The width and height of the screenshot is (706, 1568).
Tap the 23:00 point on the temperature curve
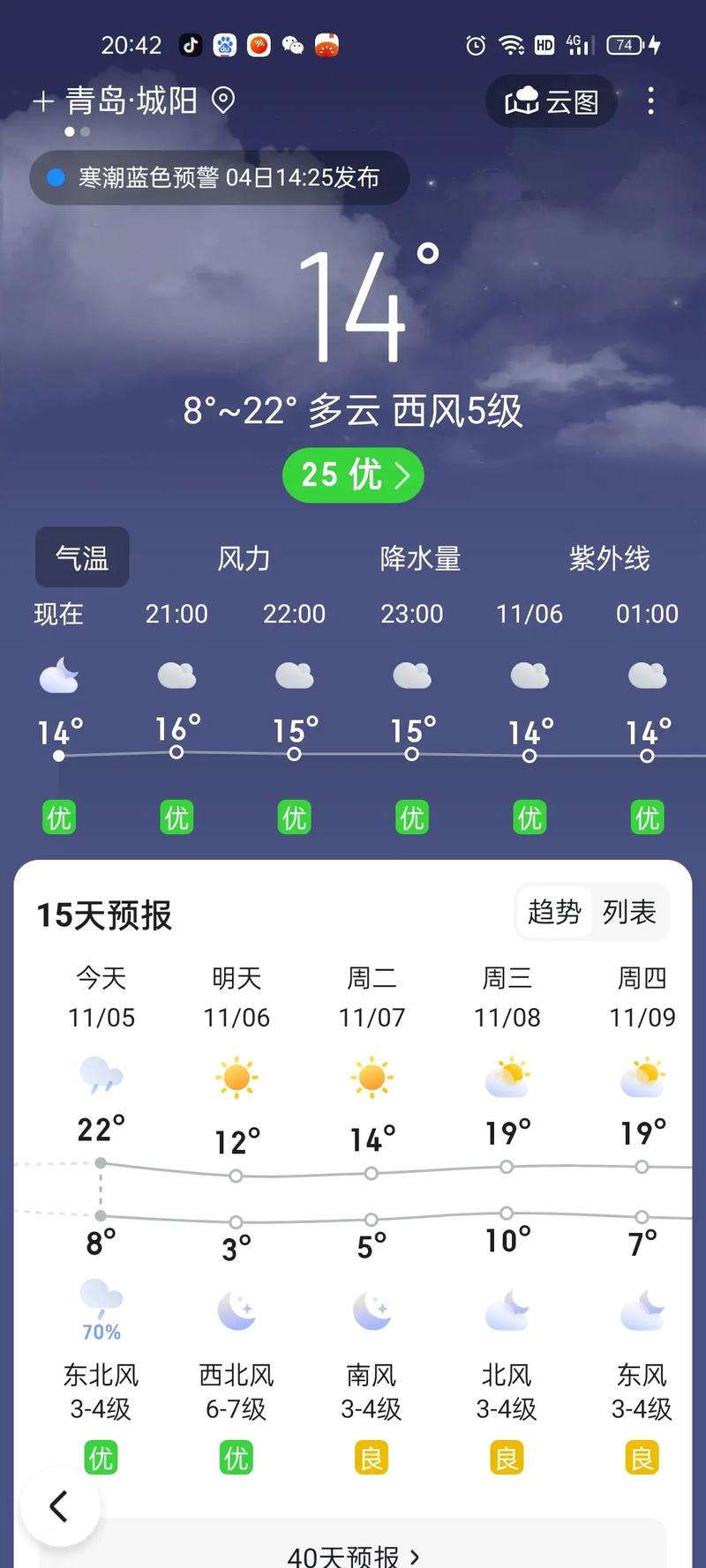tap(411, 753)
